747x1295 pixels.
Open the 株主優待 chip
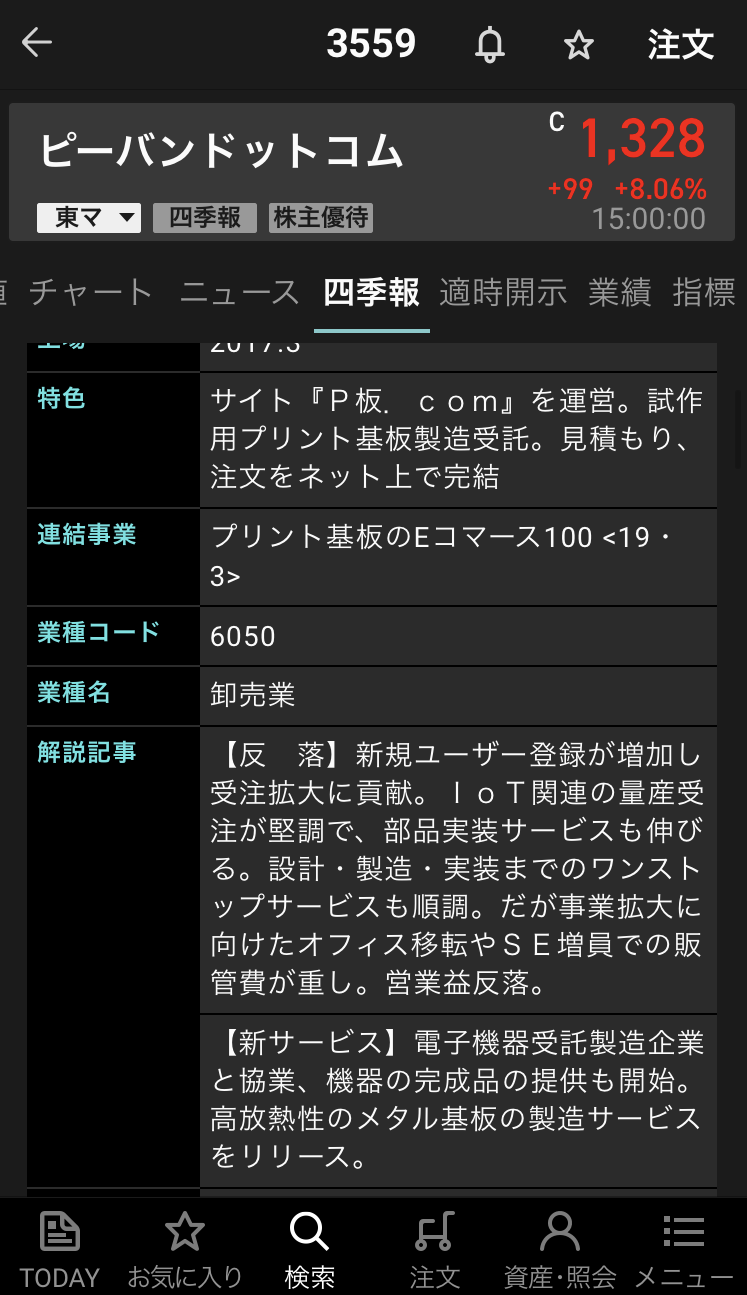pos(321,218)
